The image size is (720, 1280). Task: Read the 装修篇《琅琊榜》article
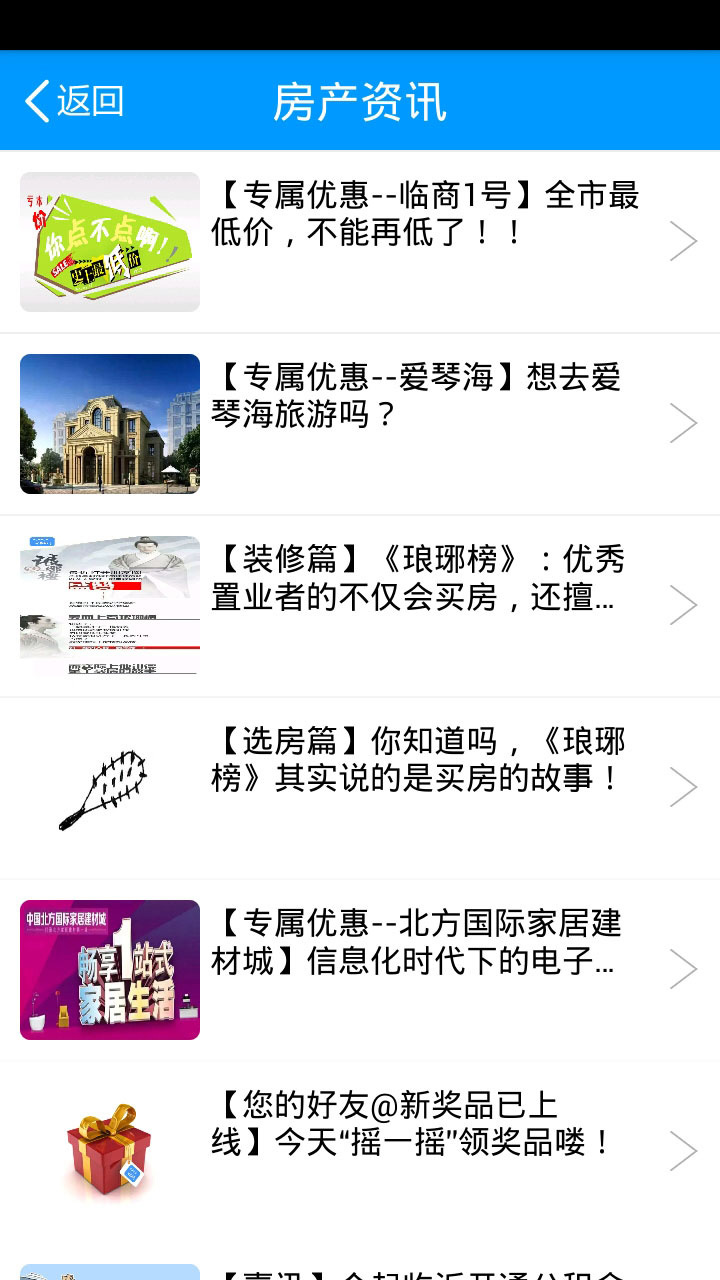click(x=424, y=578)
